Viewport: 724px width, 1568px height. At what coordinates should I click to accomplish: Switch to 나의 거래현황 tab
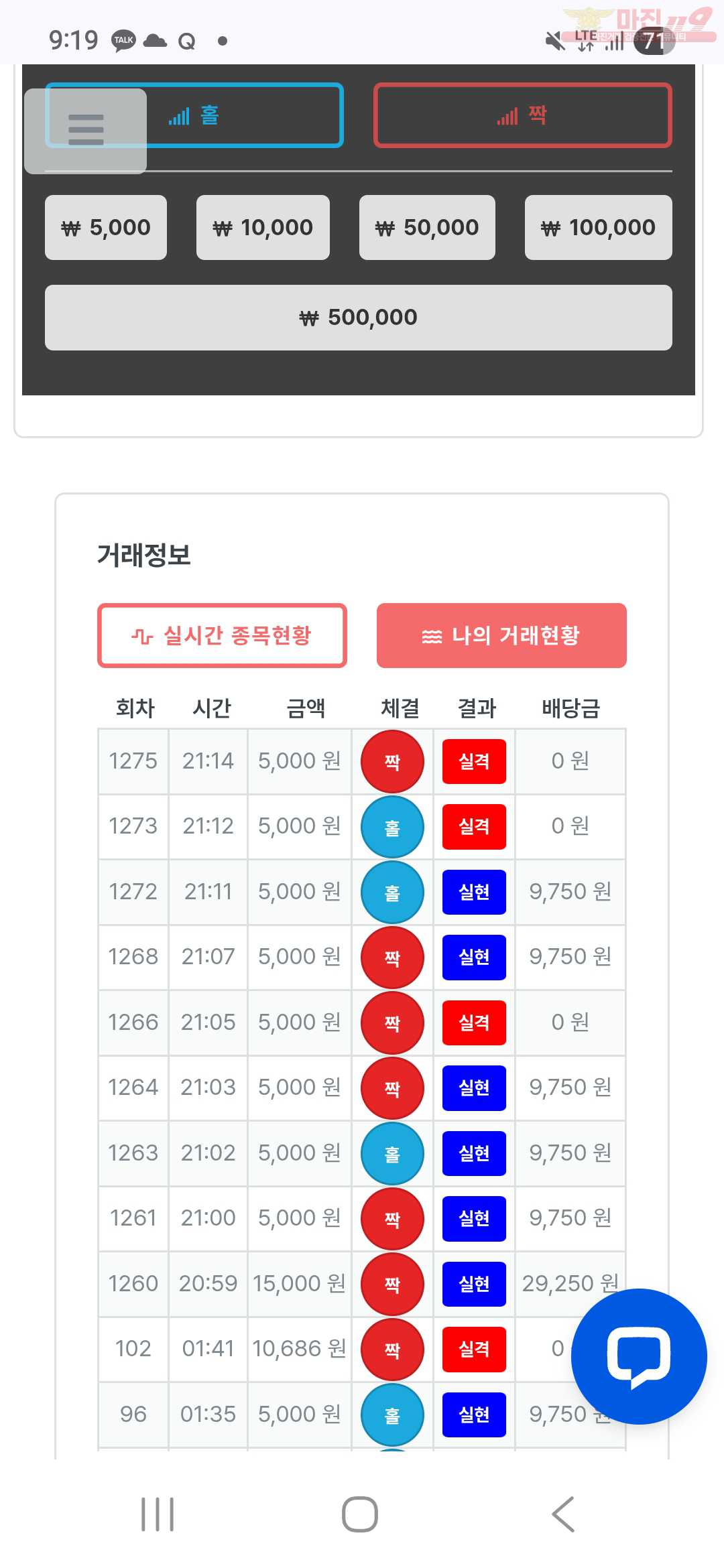[501, 635]
